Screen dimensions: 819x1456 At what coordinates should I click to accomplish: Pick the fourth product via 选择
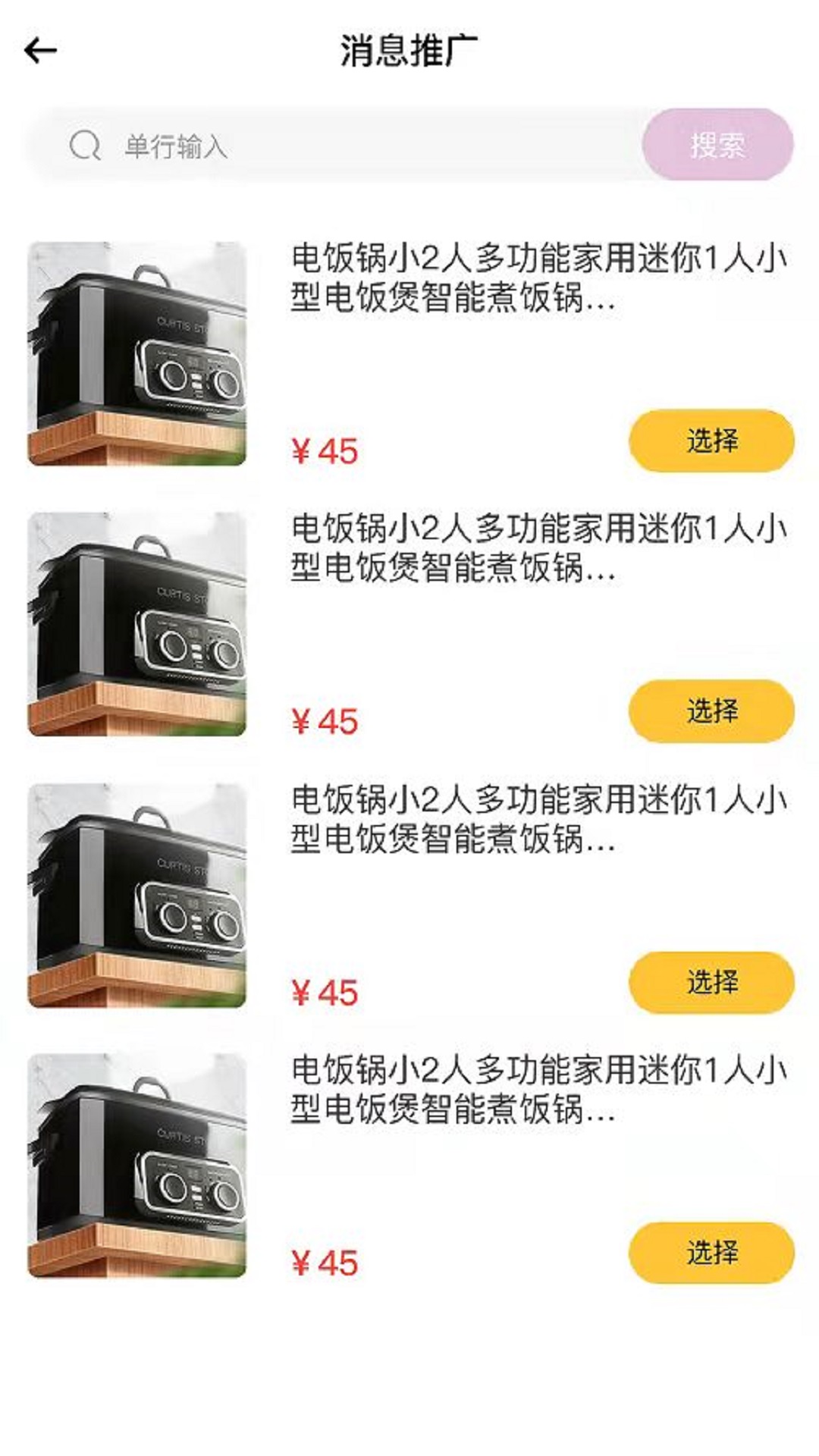click(711, 1252)
